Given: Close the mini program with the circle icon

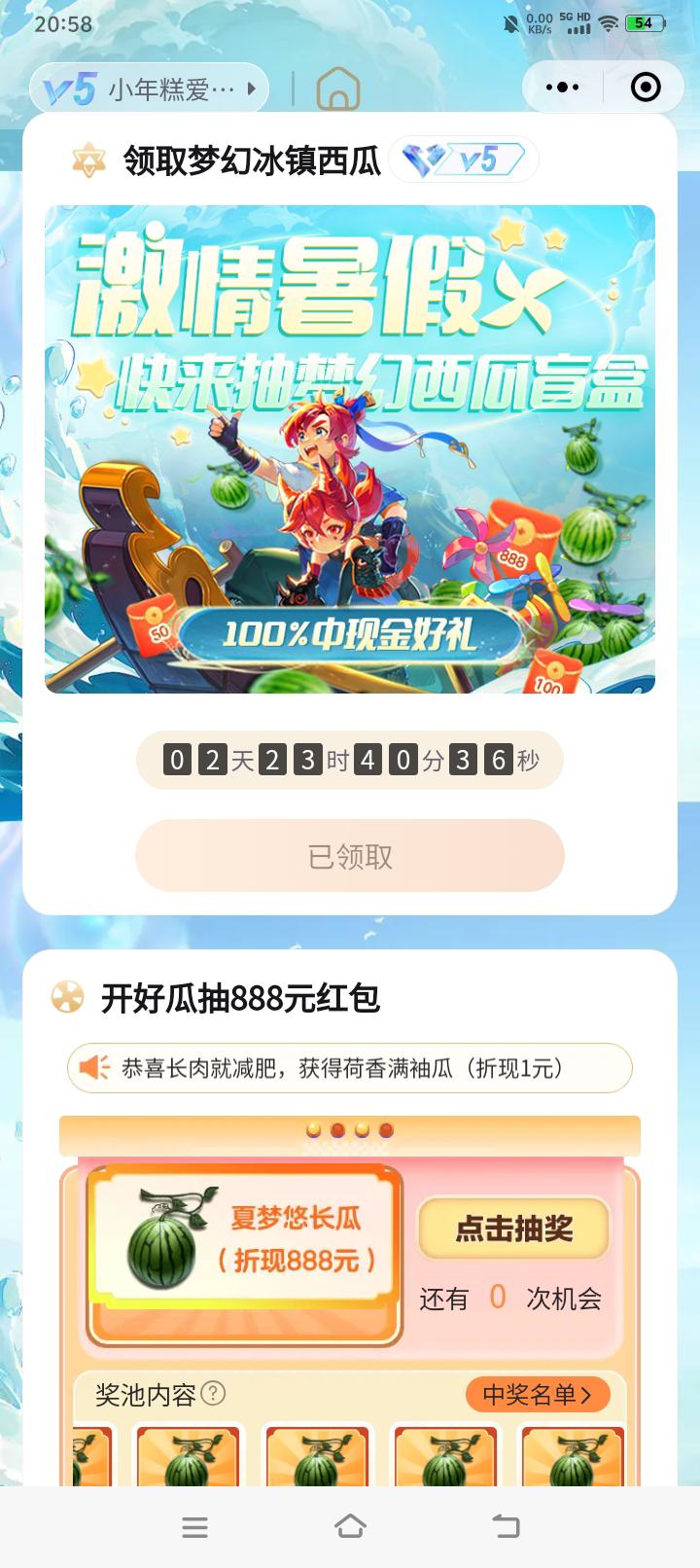Looking at the screenshot, I should (646, 88).
